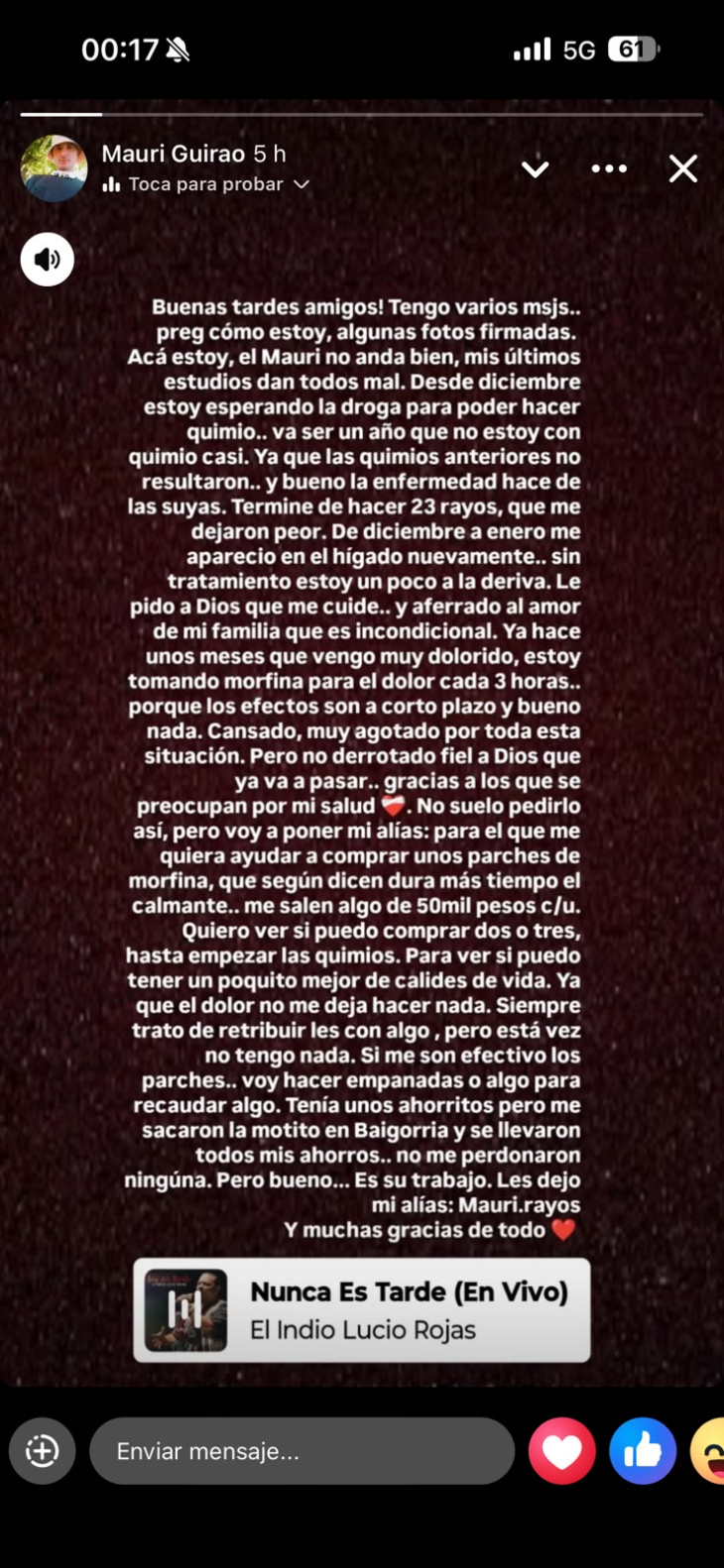Screen dimensions: 724x1568
Task: Close the story viewer
Action: (683, 168)
